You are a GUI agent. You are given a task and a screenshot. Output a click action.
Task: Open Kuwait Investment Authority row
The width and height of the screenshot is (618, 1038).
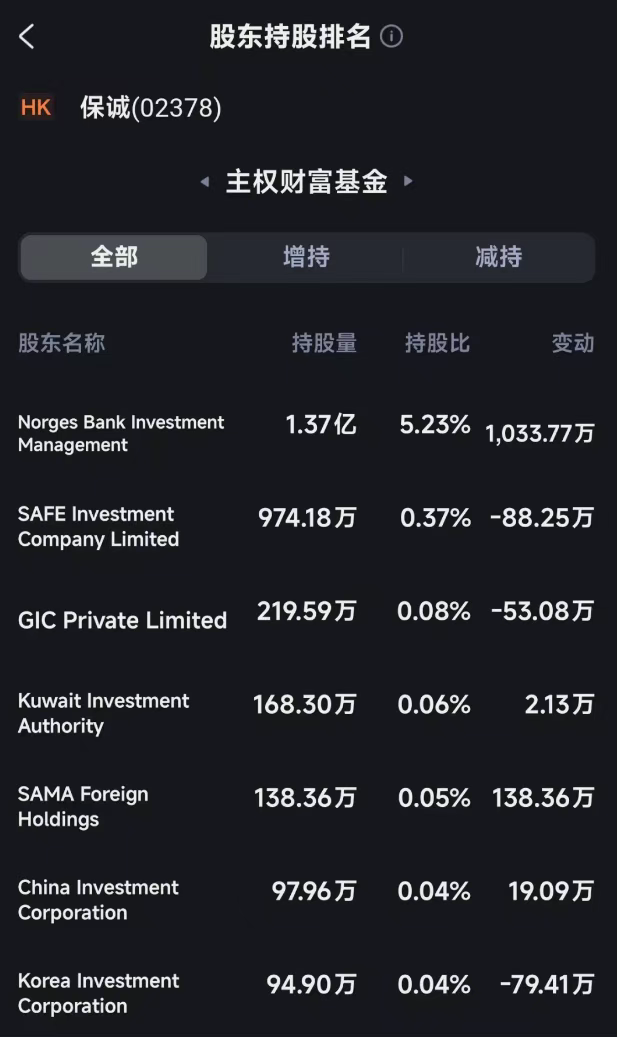click(x=103, y=713)
